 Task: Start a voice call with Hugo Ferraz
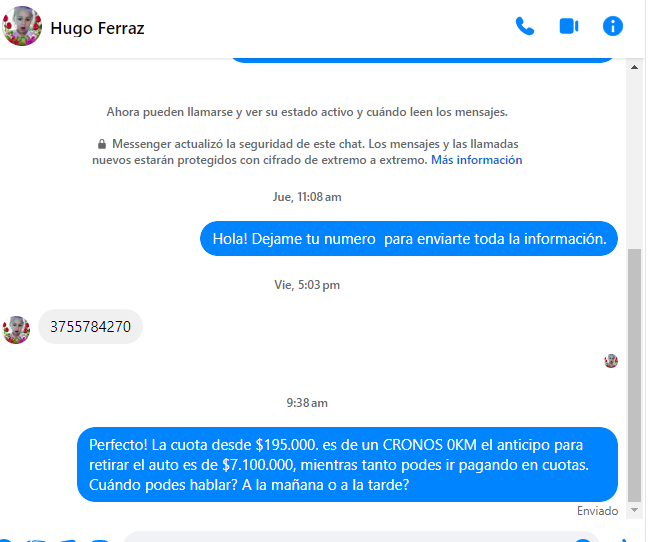coord(525,27)
